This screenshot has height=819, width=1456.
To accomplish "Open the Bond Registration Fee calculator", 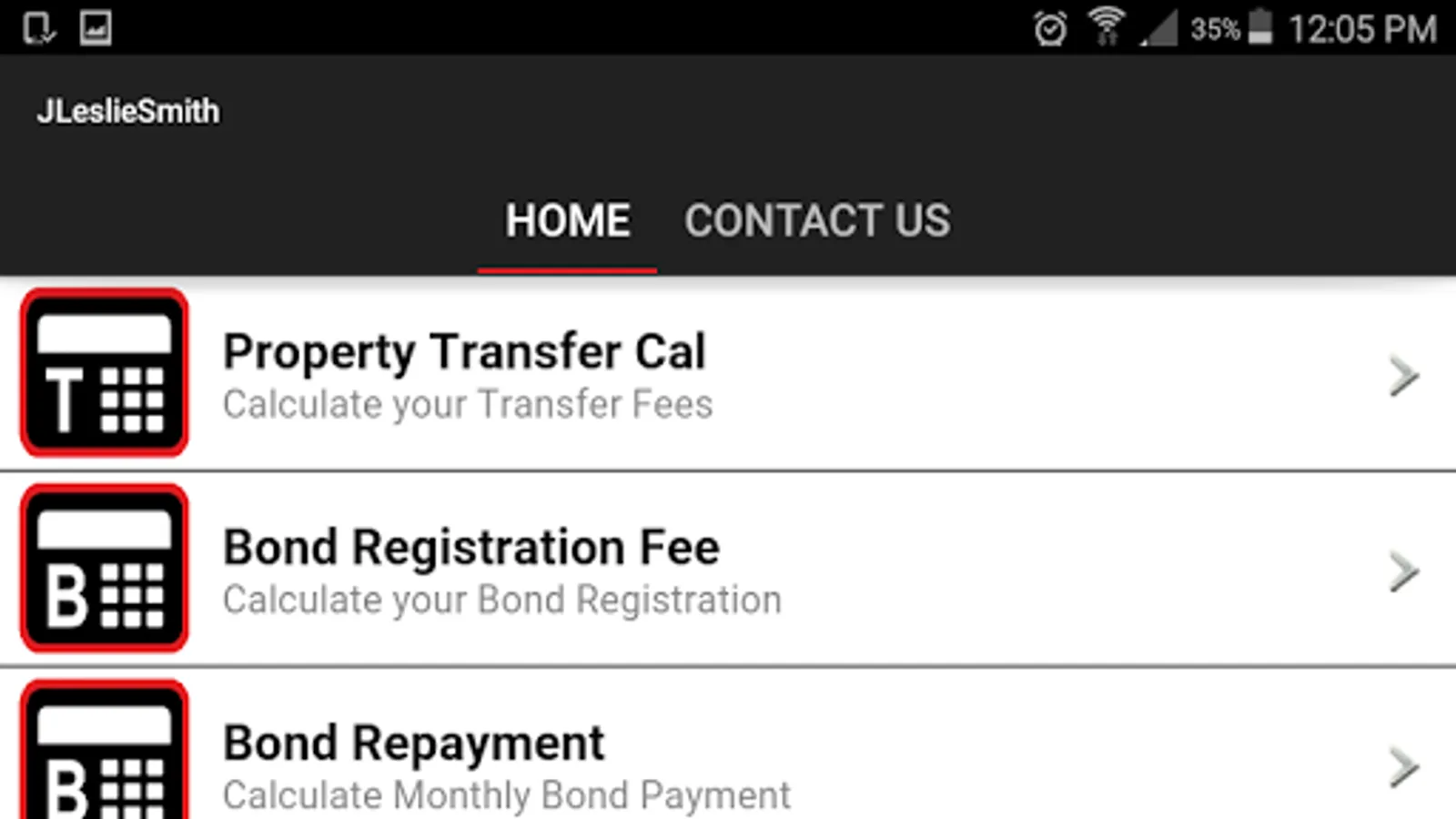I will pos(728,571).
